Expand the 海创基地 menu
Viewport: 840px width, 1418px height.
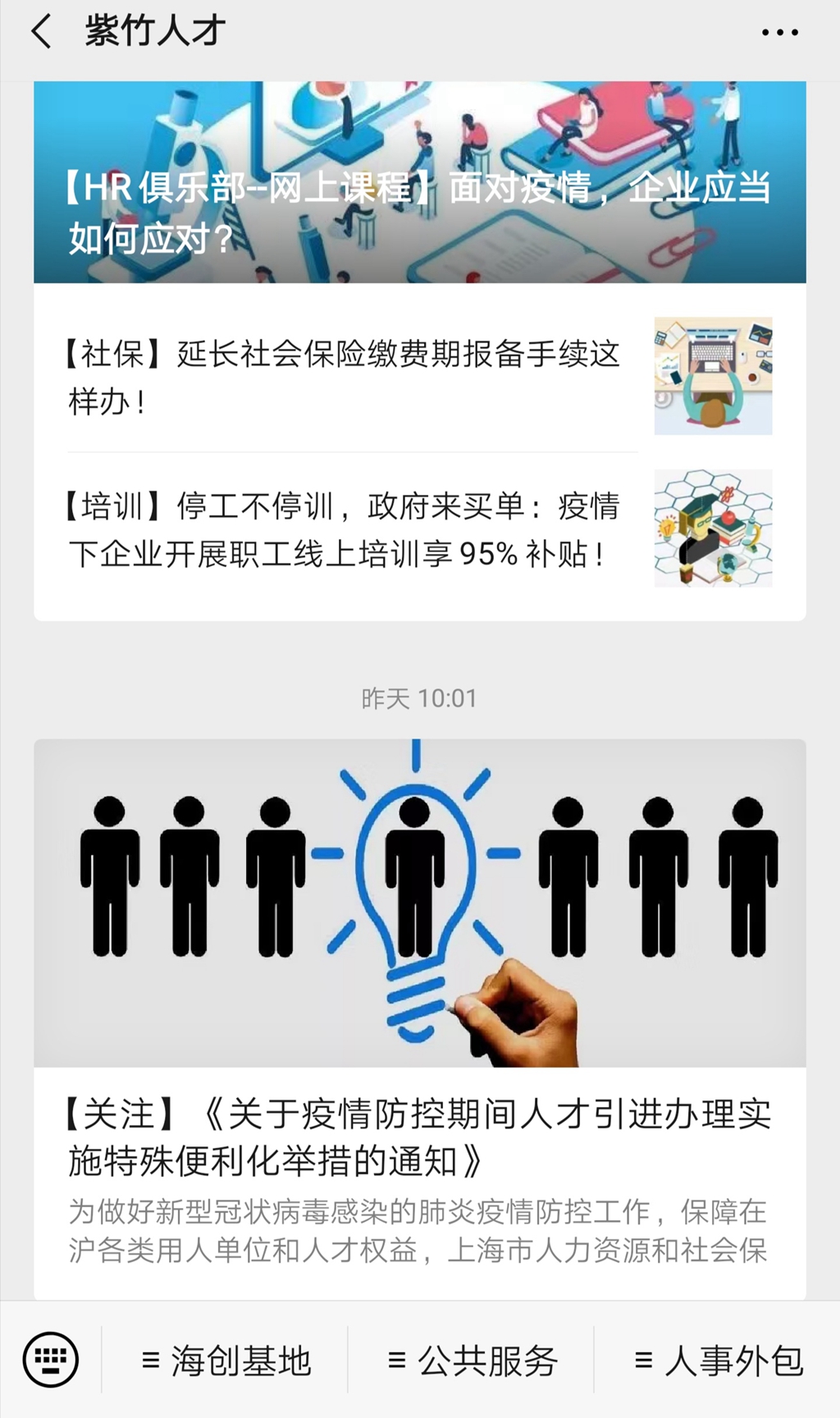[226, 1361]
